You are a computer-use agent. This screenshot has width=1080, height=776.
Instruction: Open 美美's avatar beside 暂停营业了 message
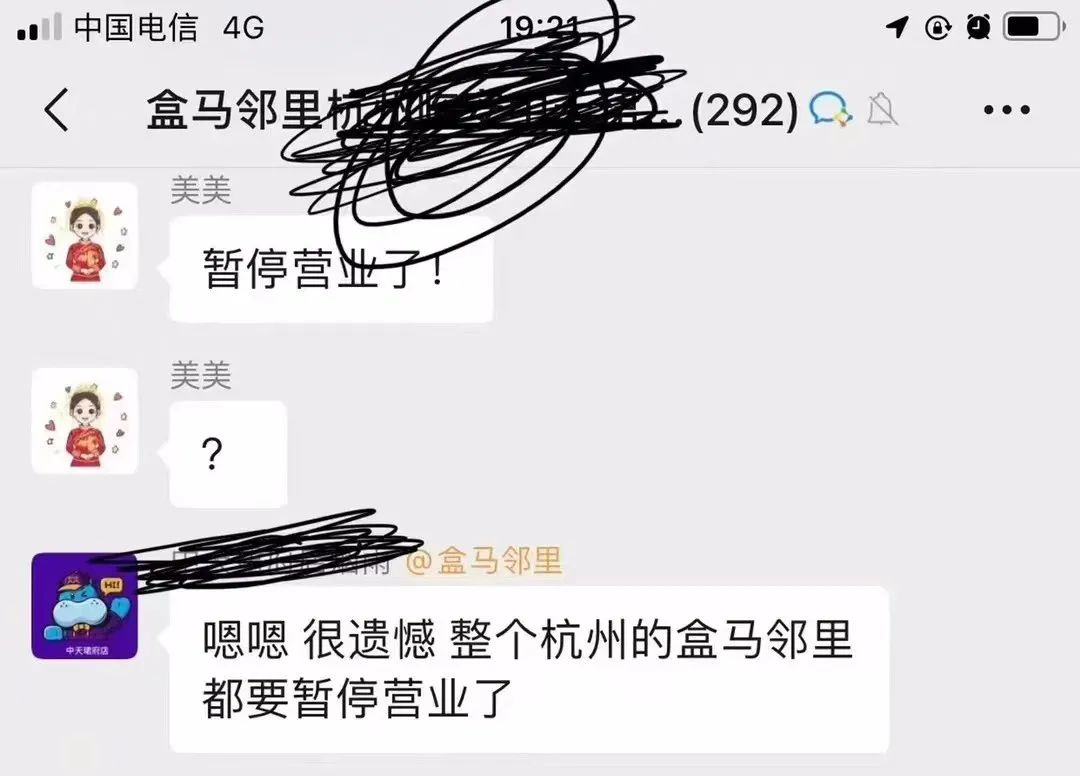[x=84, y=235]
